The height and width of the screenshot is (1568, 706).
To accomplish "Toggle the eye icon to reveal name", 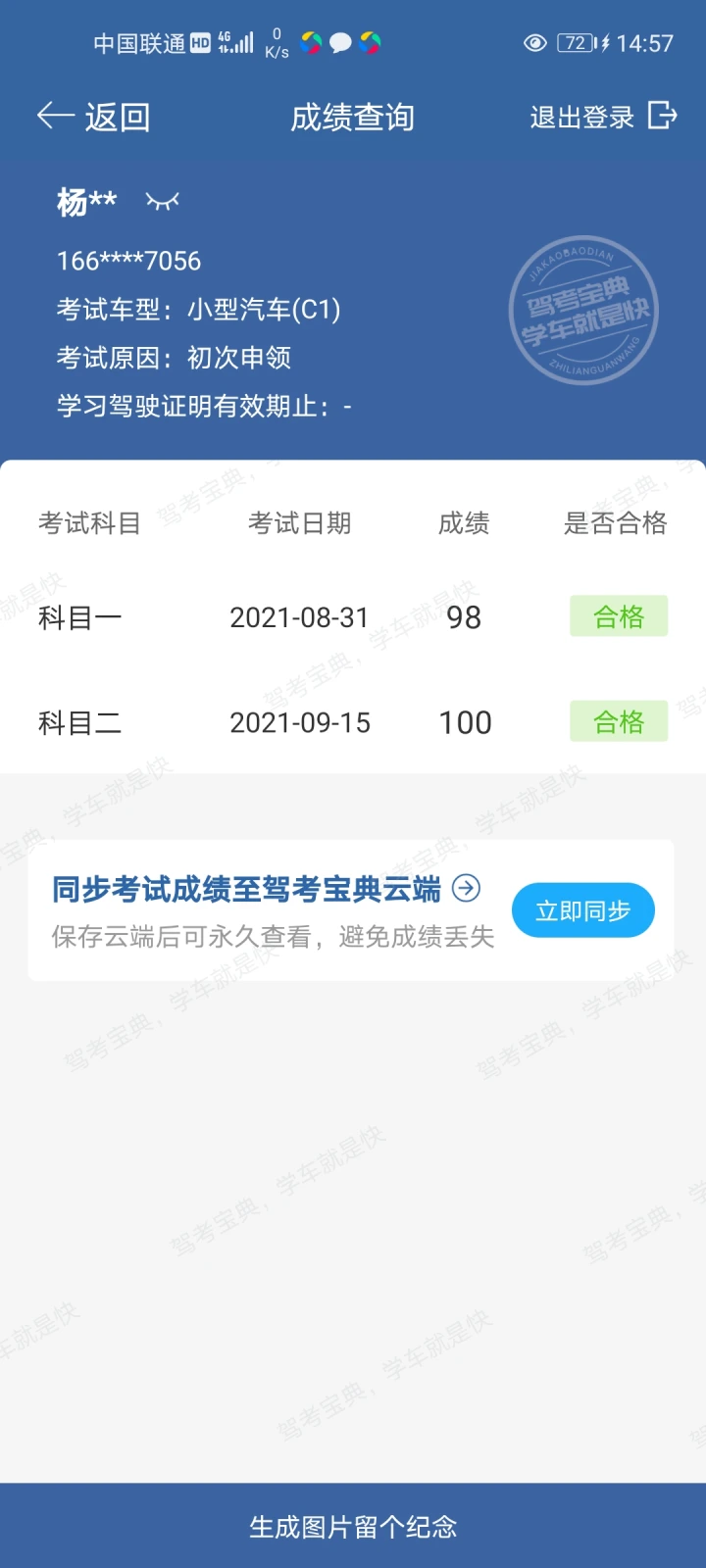I will pos(162,202).
